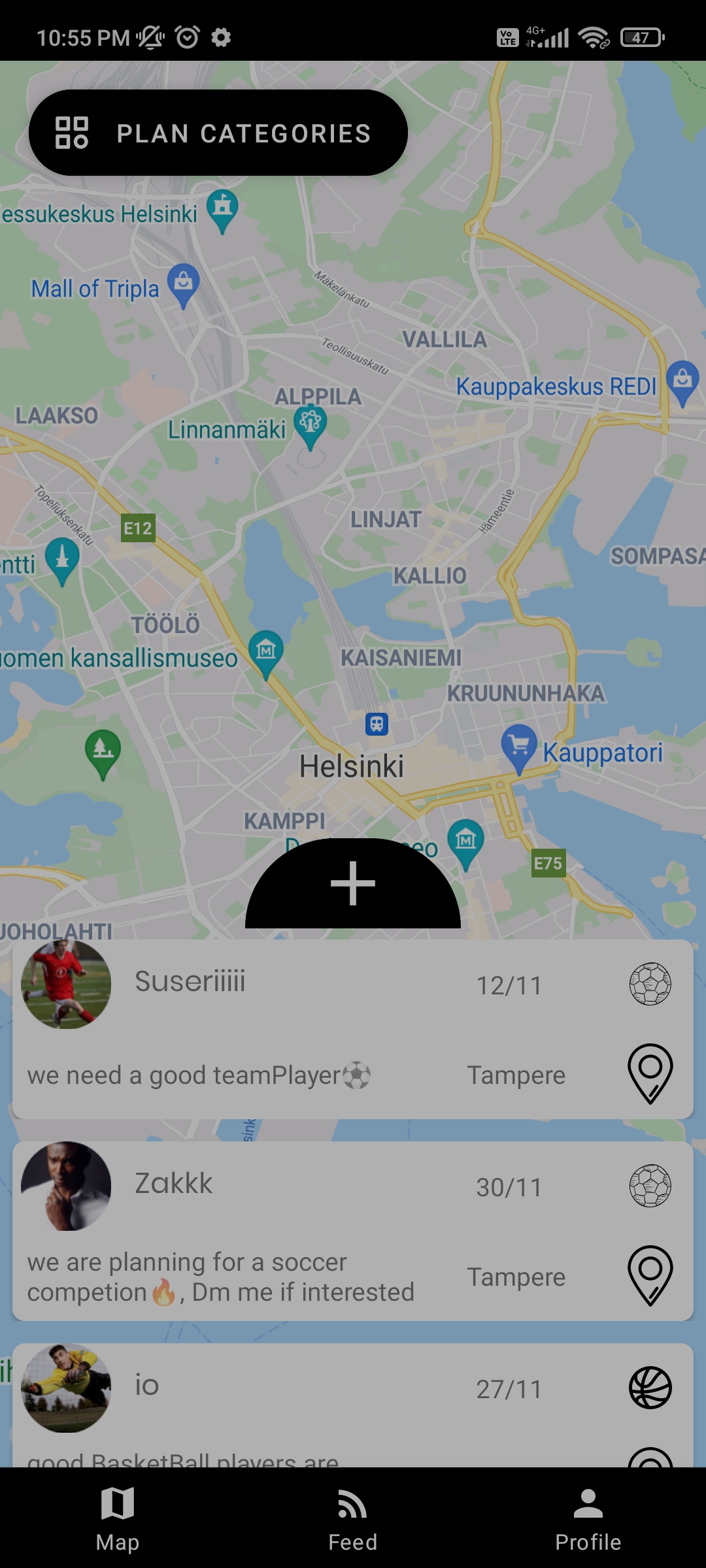Viewport: 706px width, 1568px height.
Task: Click the location pin on Zakkk's plan card
Action: coord(650,1276)
